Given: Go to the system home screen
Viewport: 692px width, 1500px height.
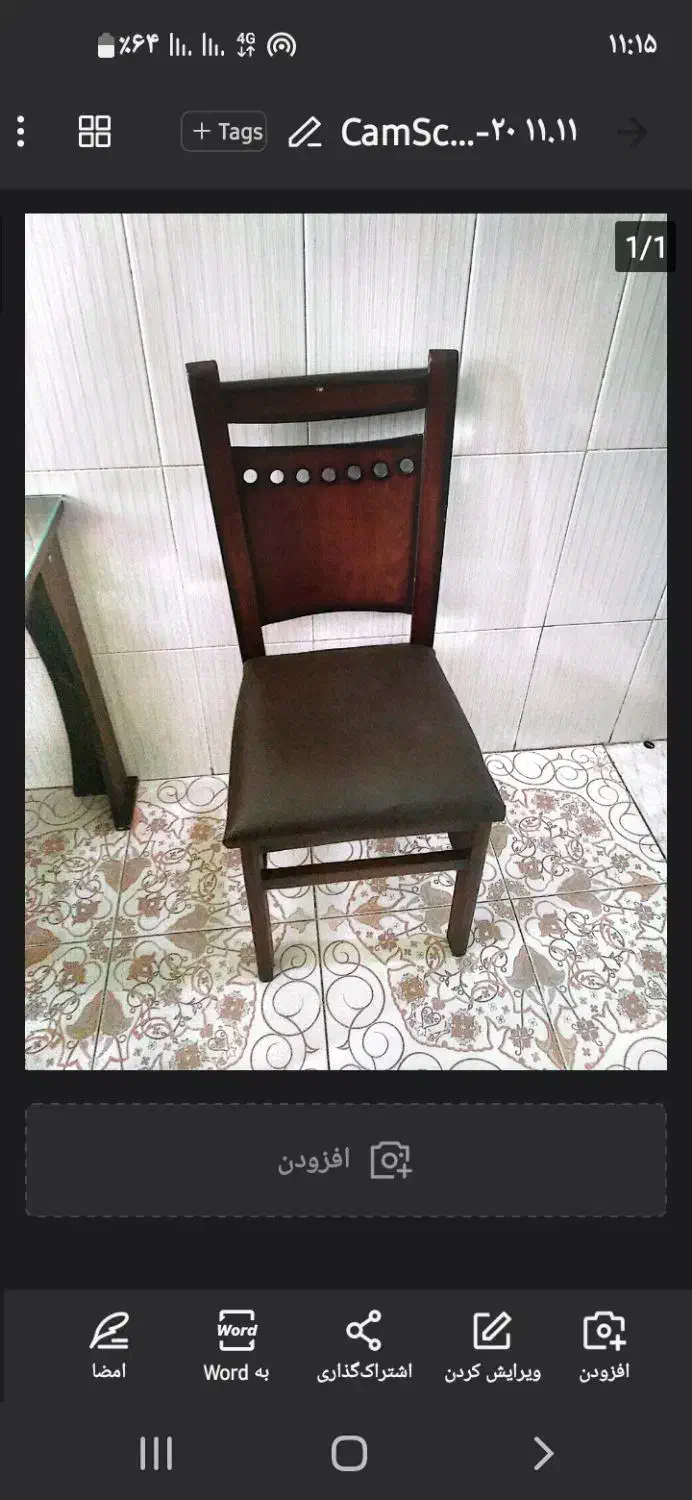Looking at the screenshot, I should tap(349, 1453).
